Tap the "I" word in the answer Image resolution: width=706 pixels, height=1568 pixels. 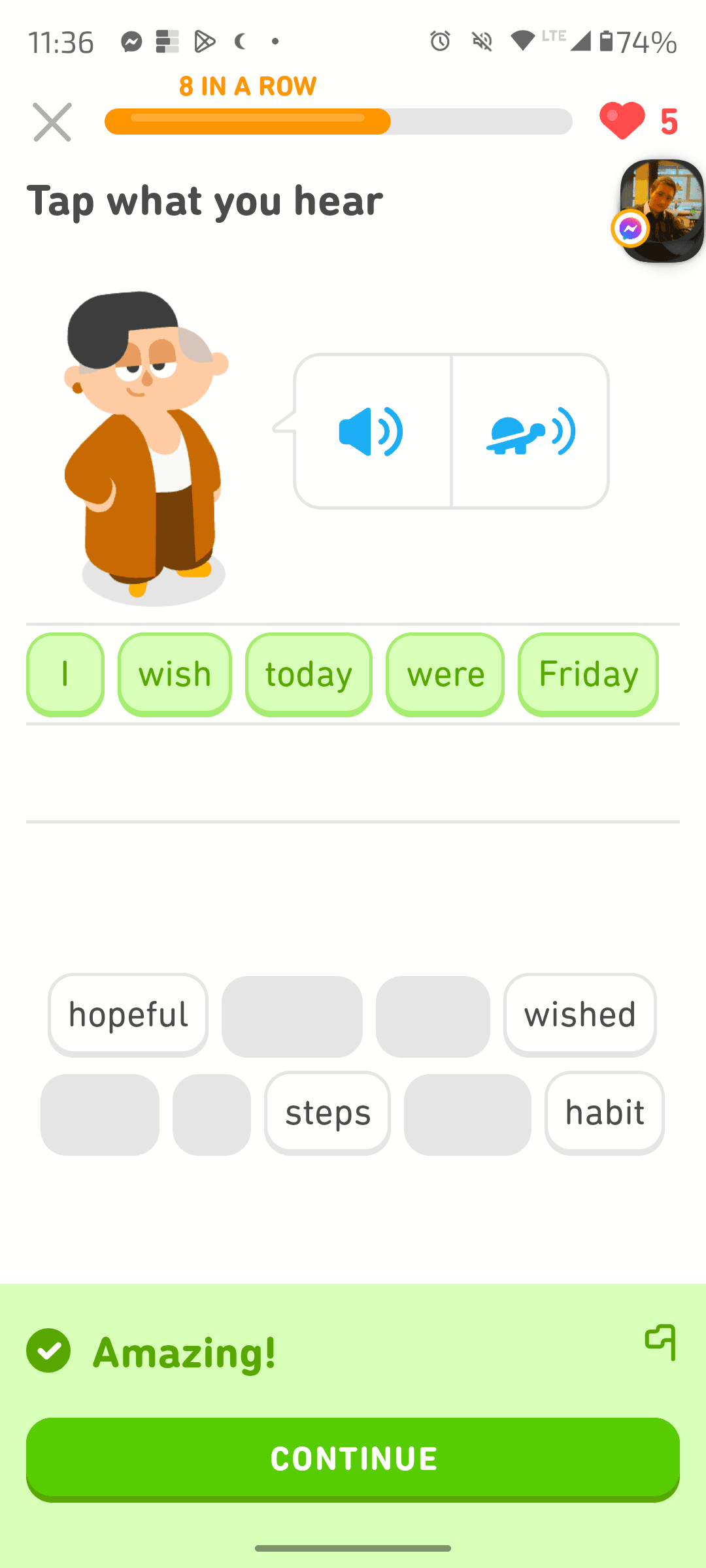[x=65, y=674]
